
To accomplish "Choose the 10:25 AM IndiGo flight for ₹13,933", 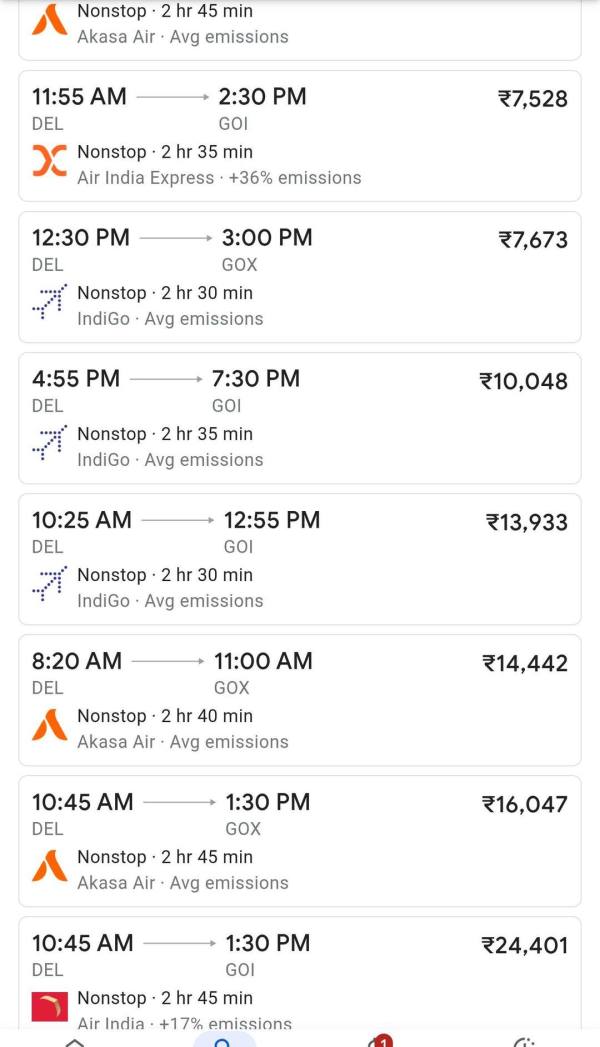I will [300, 559].
